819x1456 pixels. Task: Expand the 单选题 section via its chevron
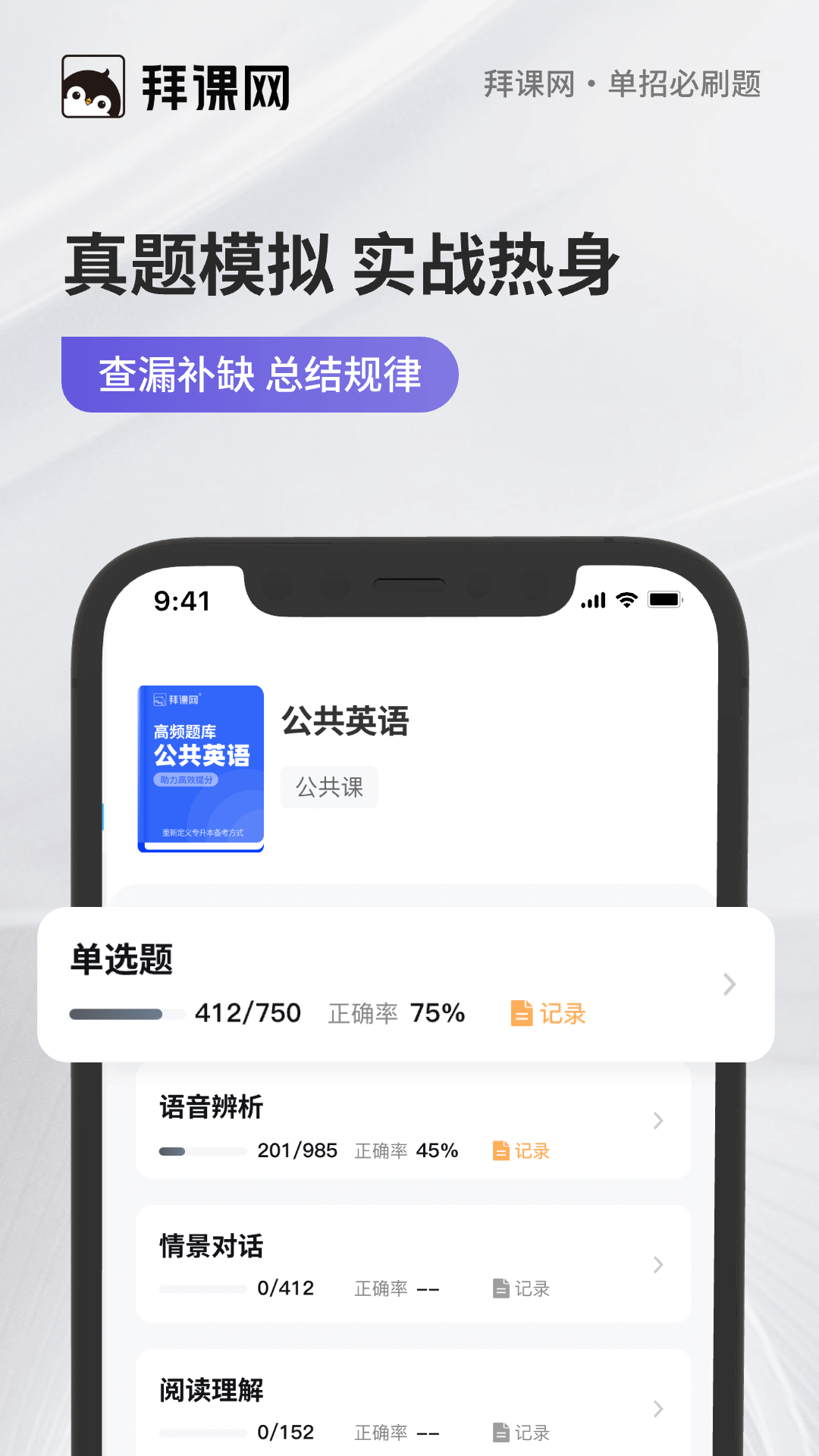tap(729, 984)
